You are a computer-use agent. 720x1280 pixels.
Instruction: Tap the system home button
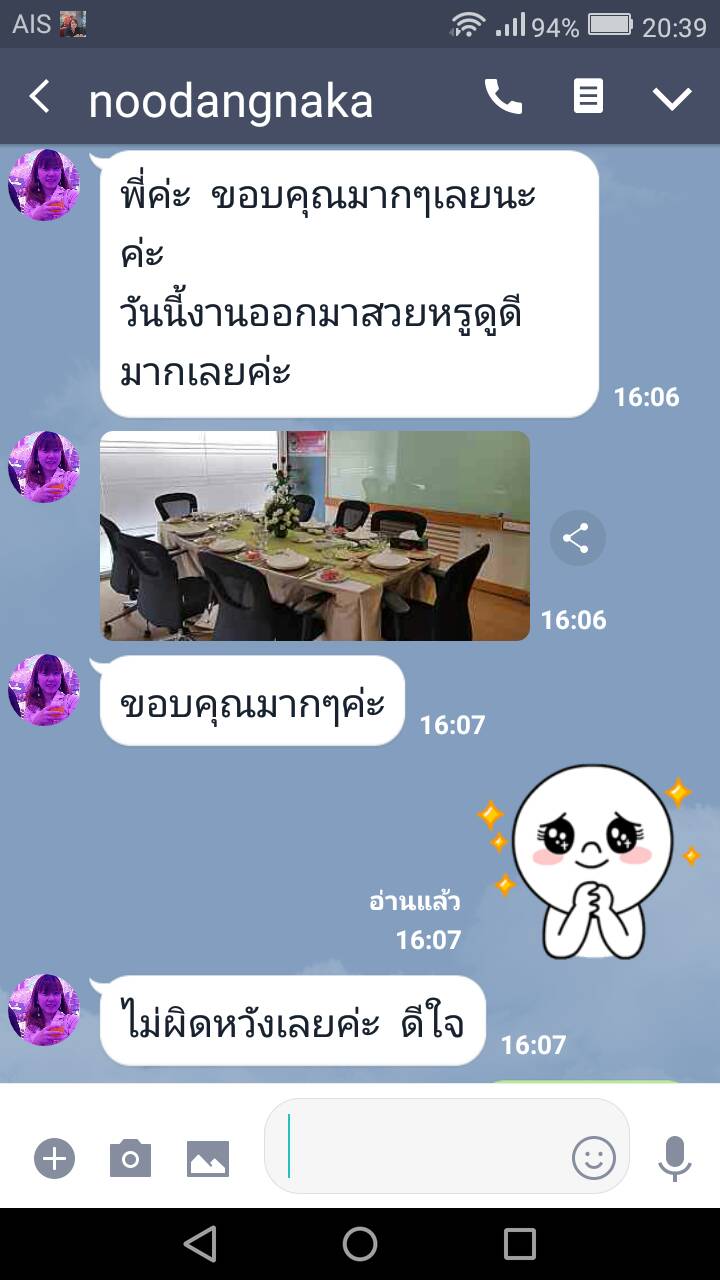[x=360, y=1244]
